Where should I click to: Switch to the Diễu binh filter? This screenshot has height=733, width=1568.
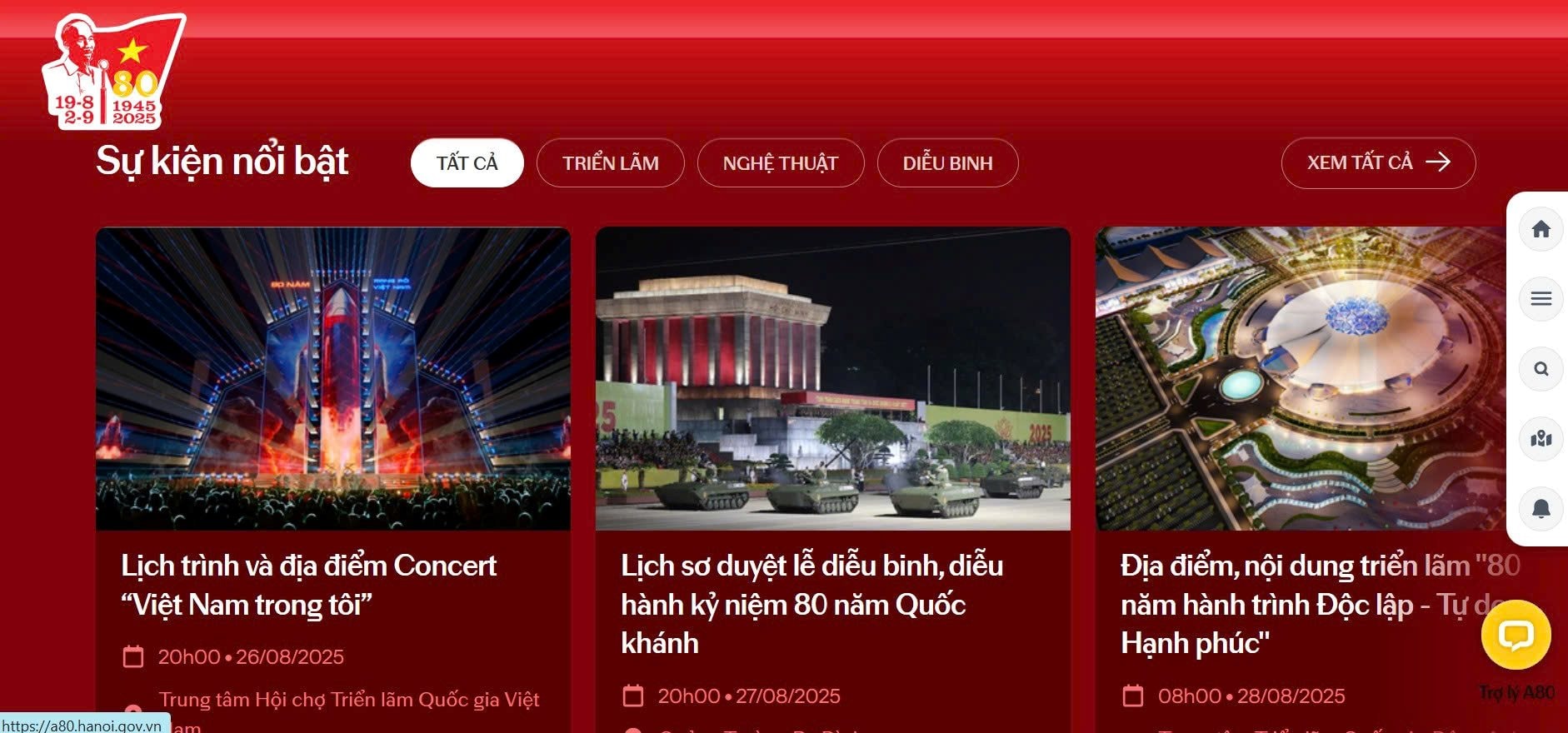pos(947,163)
